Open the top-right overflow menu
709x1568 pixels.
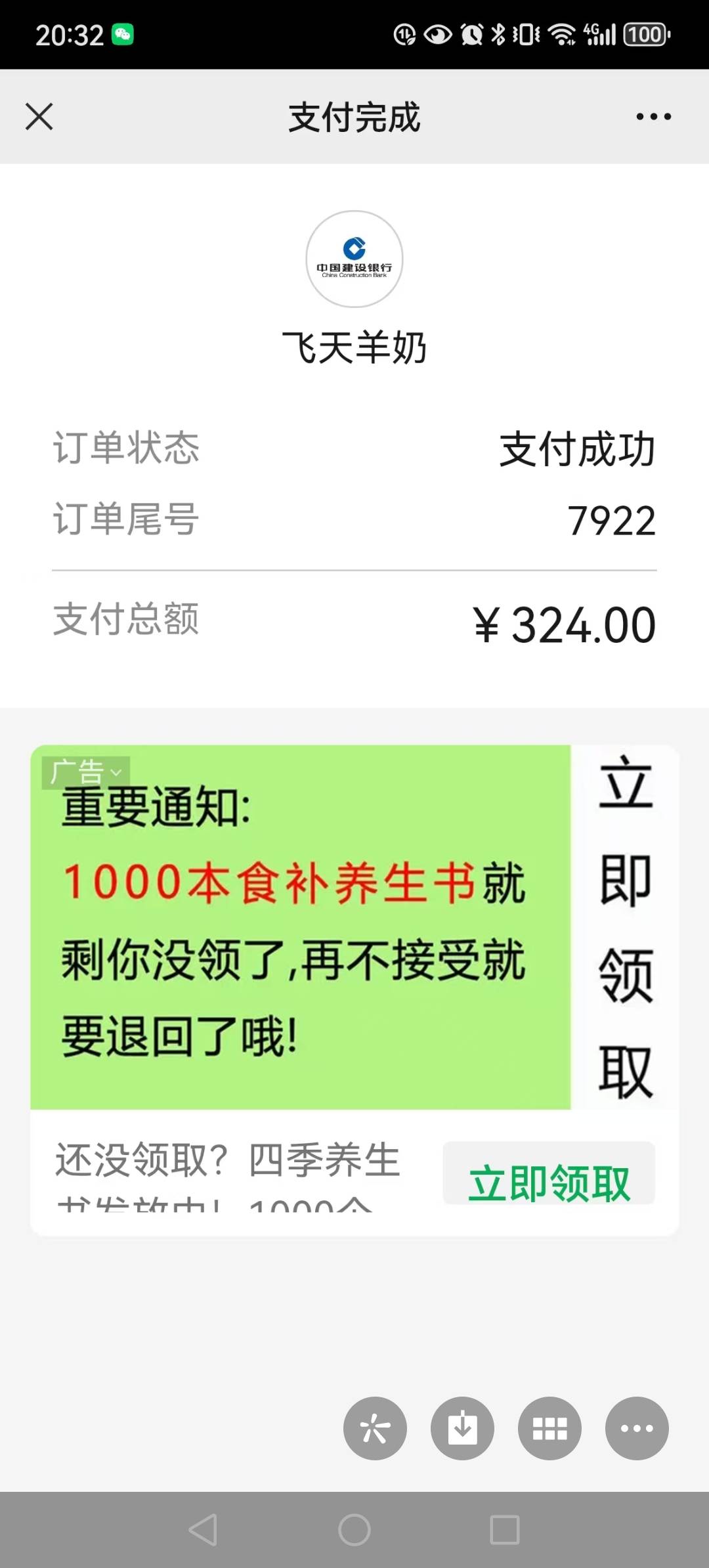pyautogui.click(x=653, y=117)
